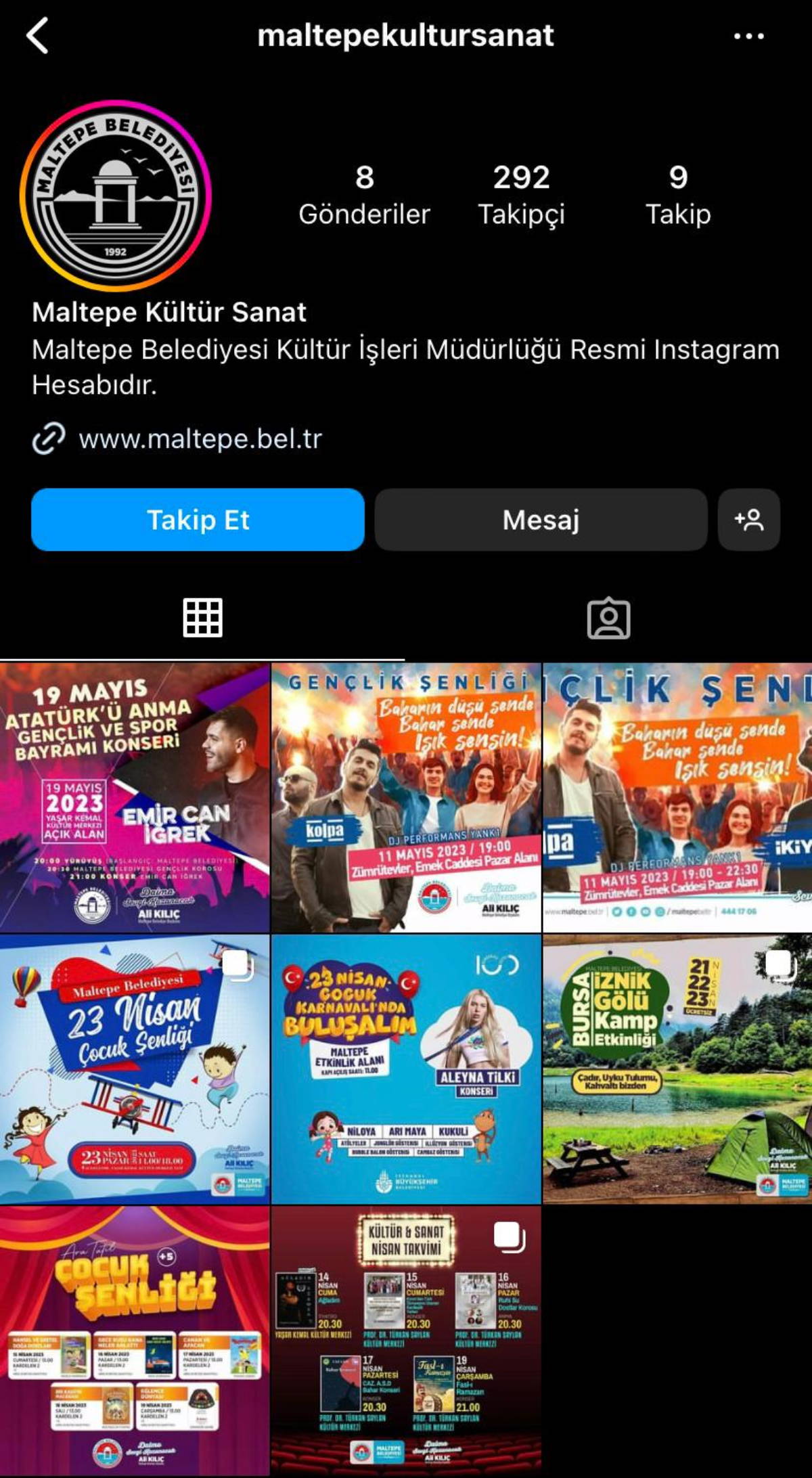Image resolution: width=812 pixels, height=1478 pixels.
Task: Open the 19 Mayıs Emir Can İğrek post
Action: [x=135, y=798]
